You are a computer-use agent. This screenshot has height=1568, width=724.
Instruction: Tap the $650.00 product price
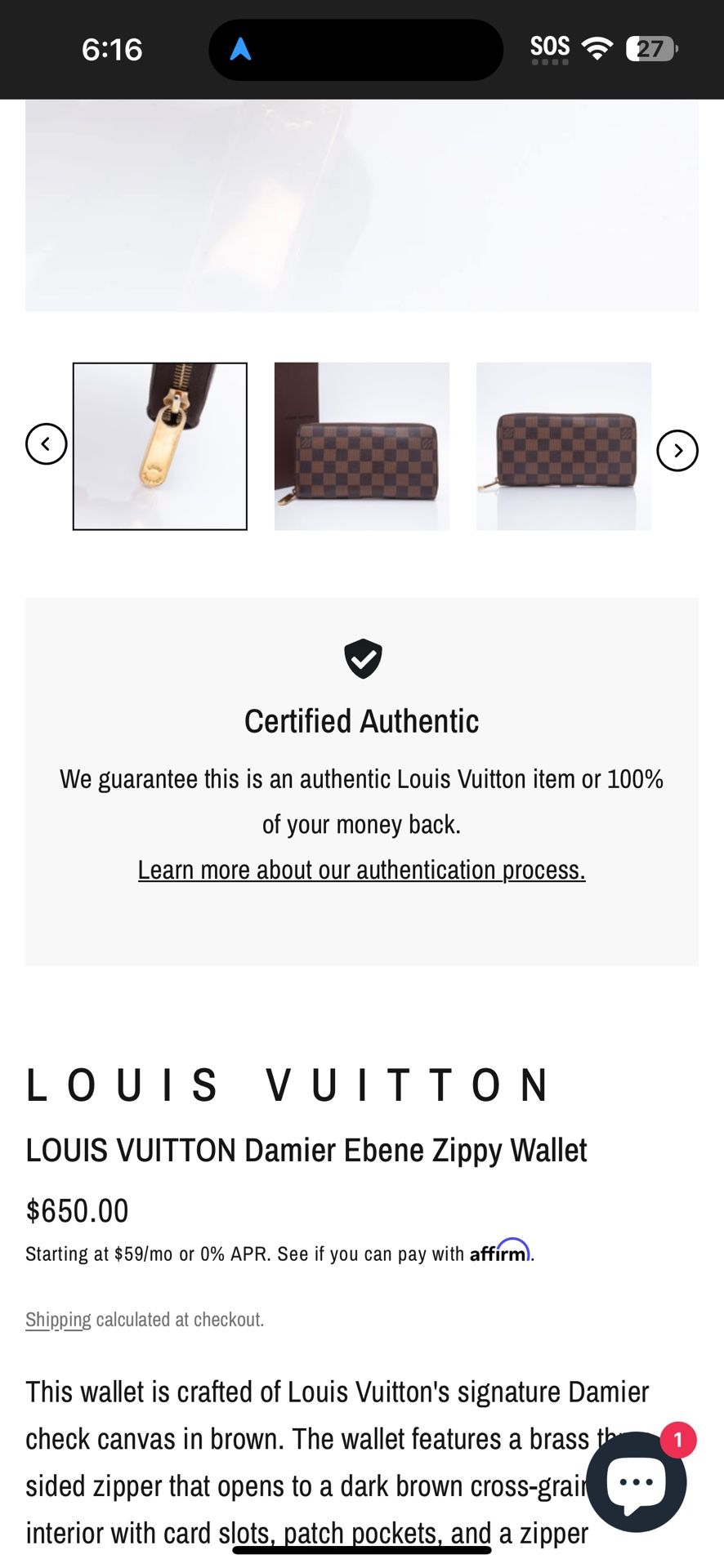76,1209
